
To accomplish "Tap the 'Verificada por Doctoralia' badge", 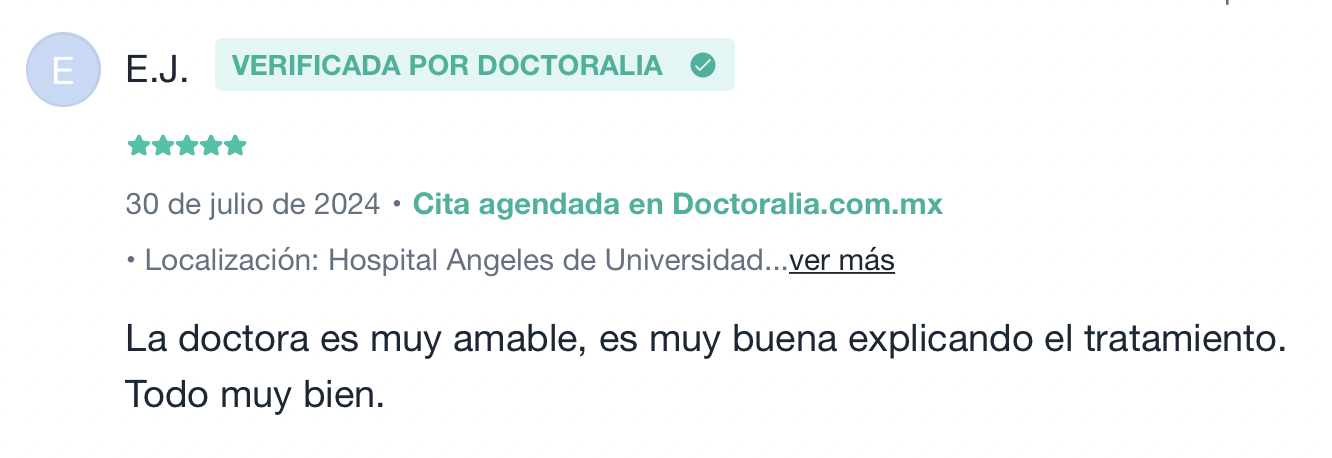I will [x=474, y=65].
